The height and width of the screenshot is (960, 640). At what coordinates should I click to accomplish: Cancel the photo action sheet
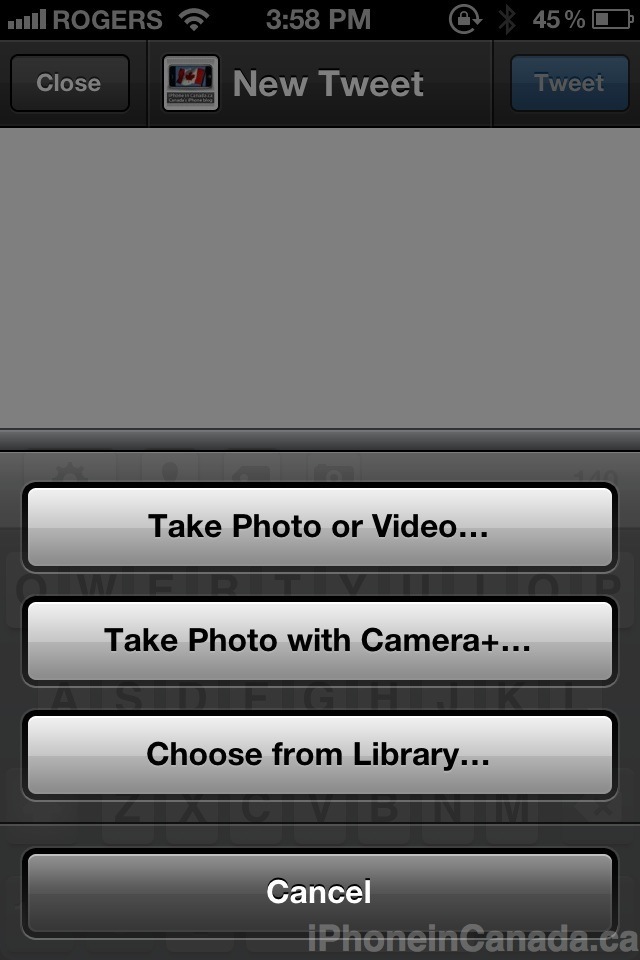click(319, 892)
